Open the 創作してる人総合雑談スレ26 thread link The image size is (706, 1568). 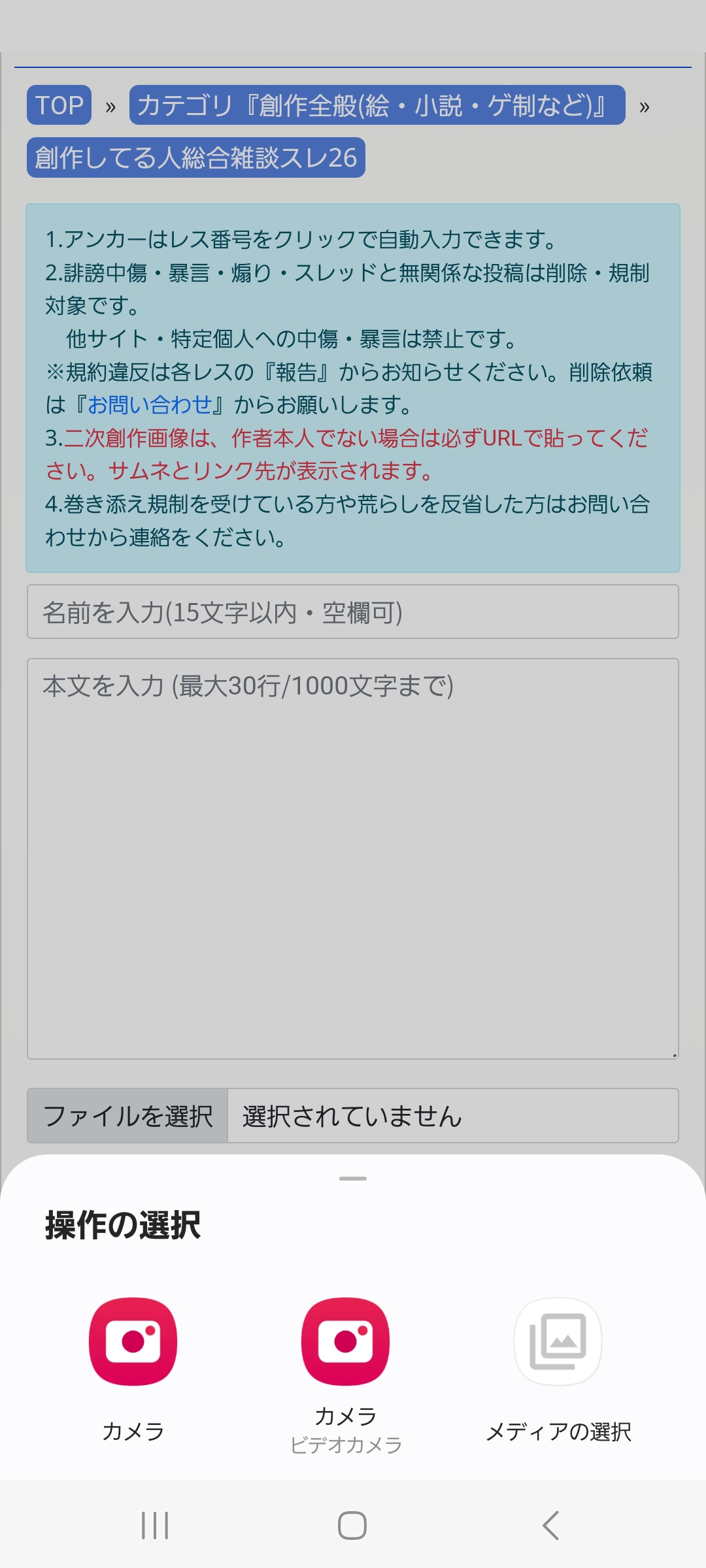tap(196, 157)
